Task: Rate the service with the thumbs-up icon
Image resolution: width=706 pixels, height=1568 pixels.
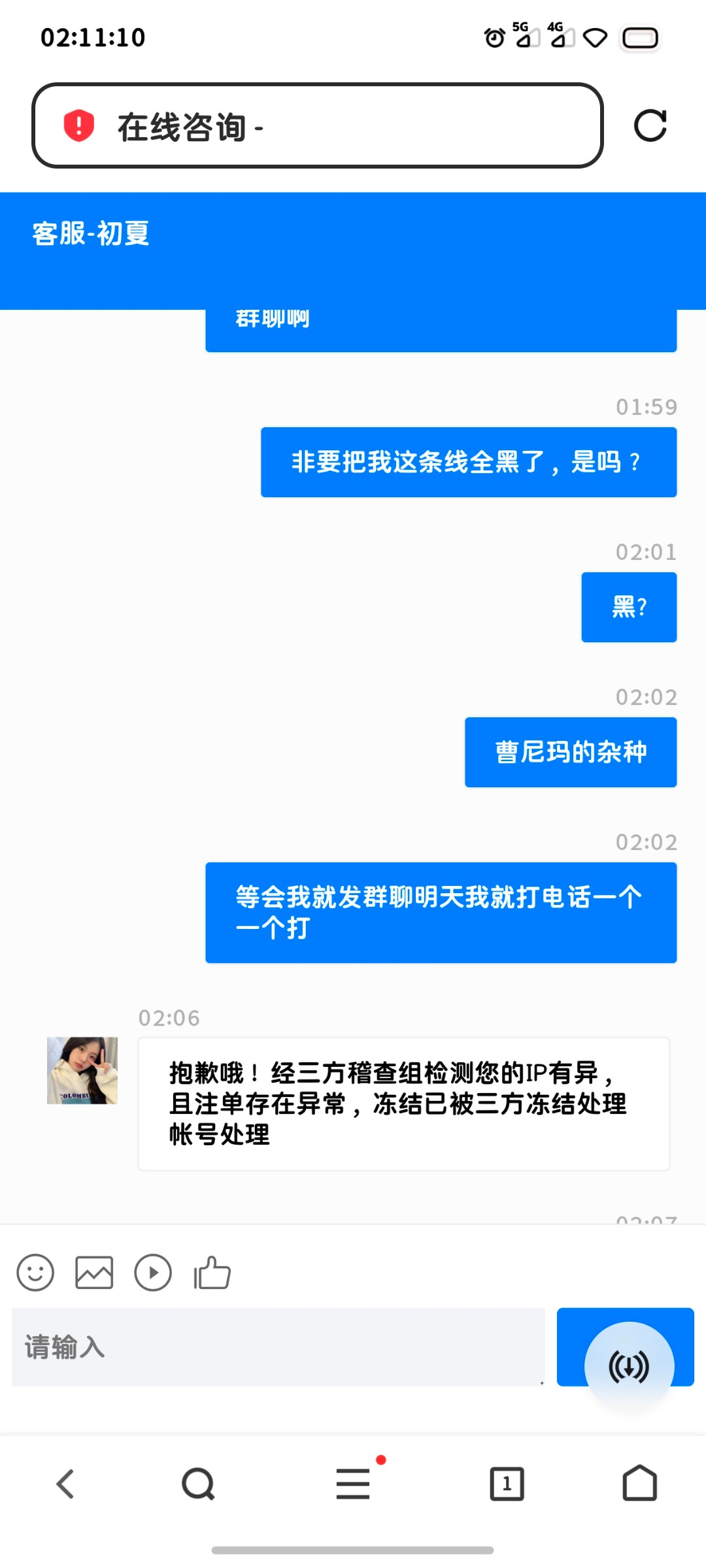Action: [212, 1273]
